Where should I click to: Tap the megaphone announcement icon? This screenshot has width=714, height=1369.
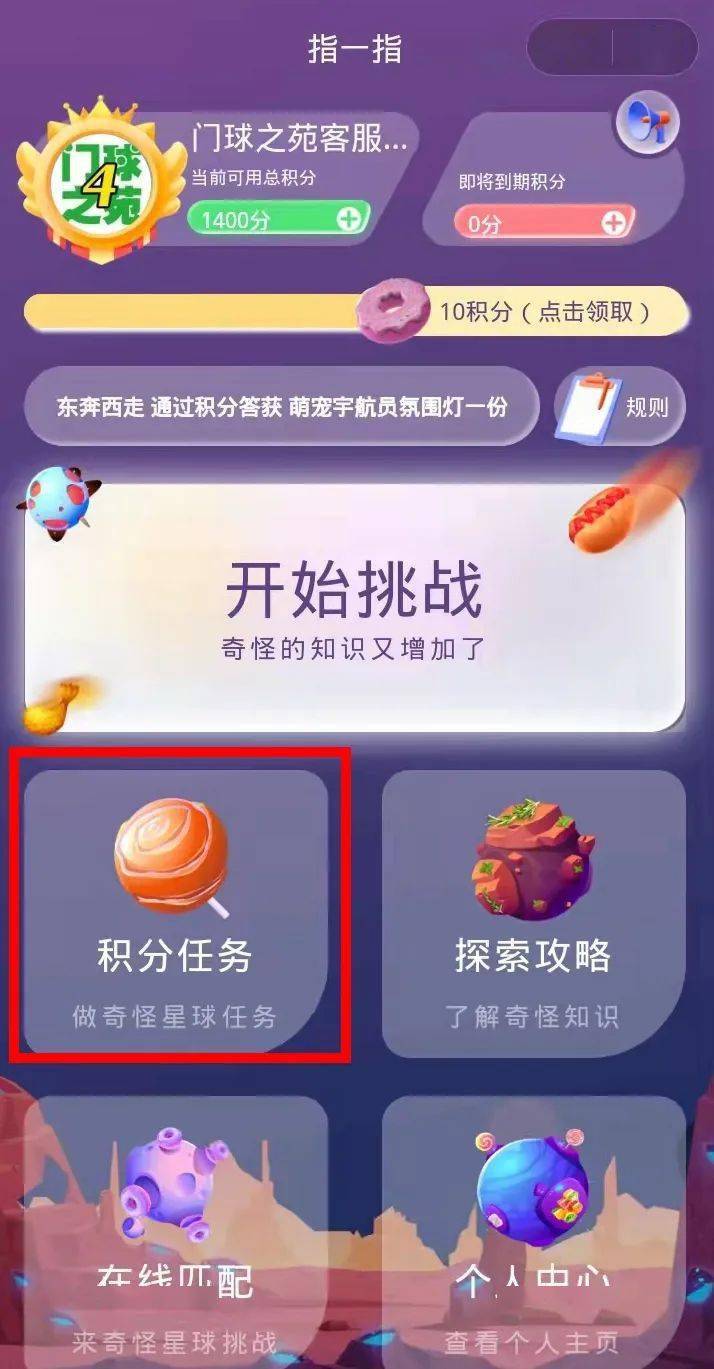[646, 124]
